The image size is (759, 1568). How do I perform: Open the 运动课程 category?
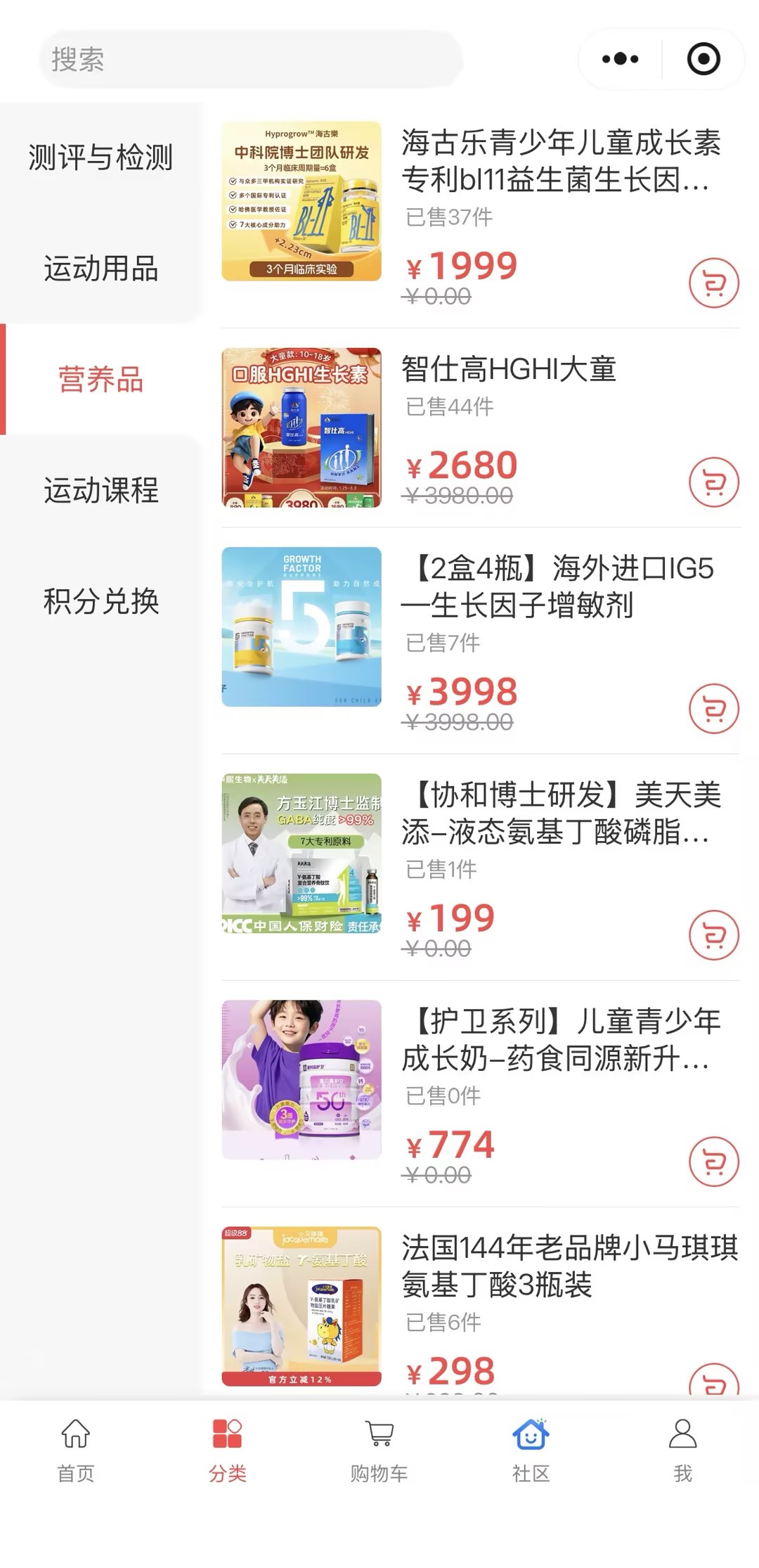pos(100,490)
